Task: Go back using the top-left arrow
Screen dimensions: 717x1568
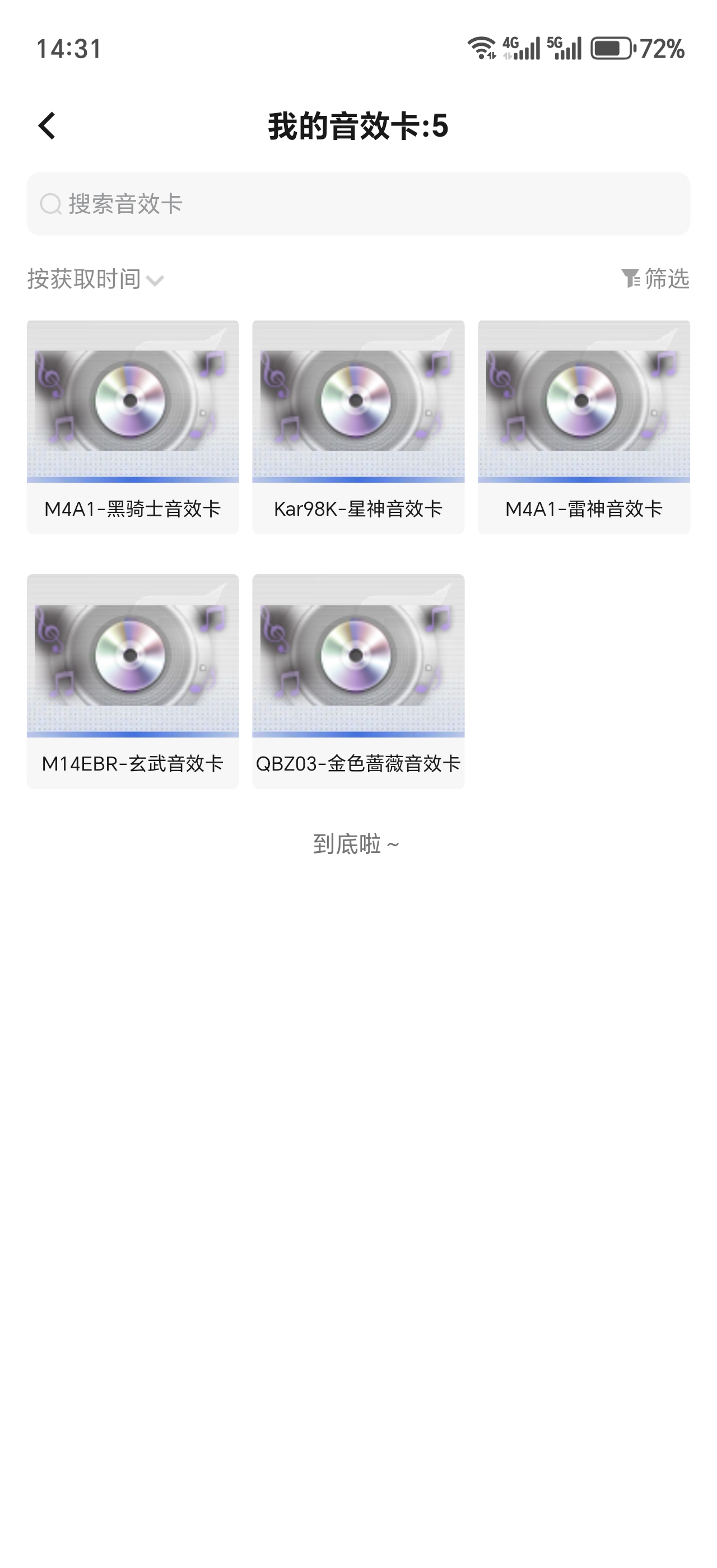Action: [x=47, y=126]
